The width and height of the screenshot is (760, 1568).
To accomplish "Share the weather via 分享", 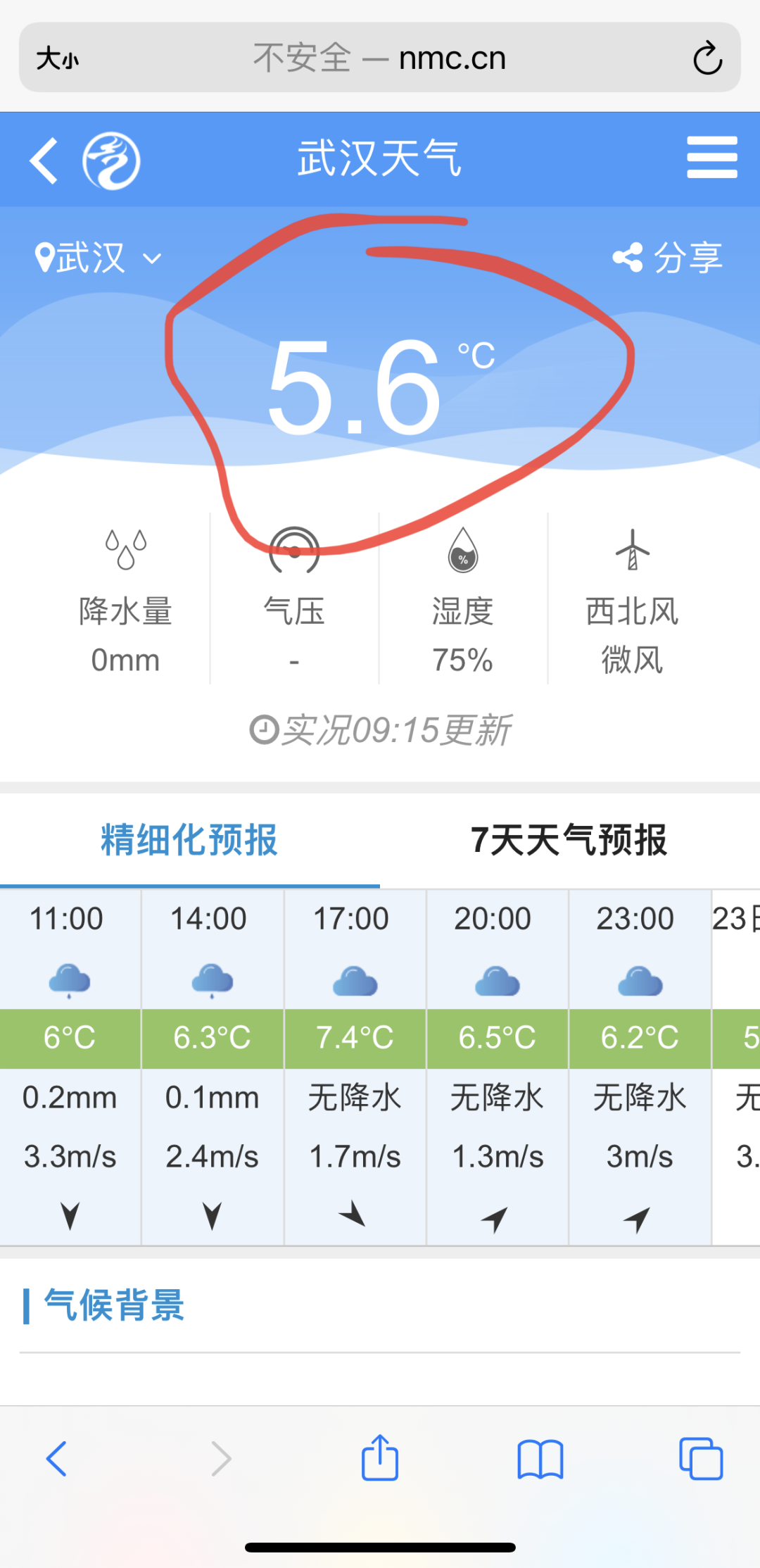I will click(668, 258).
